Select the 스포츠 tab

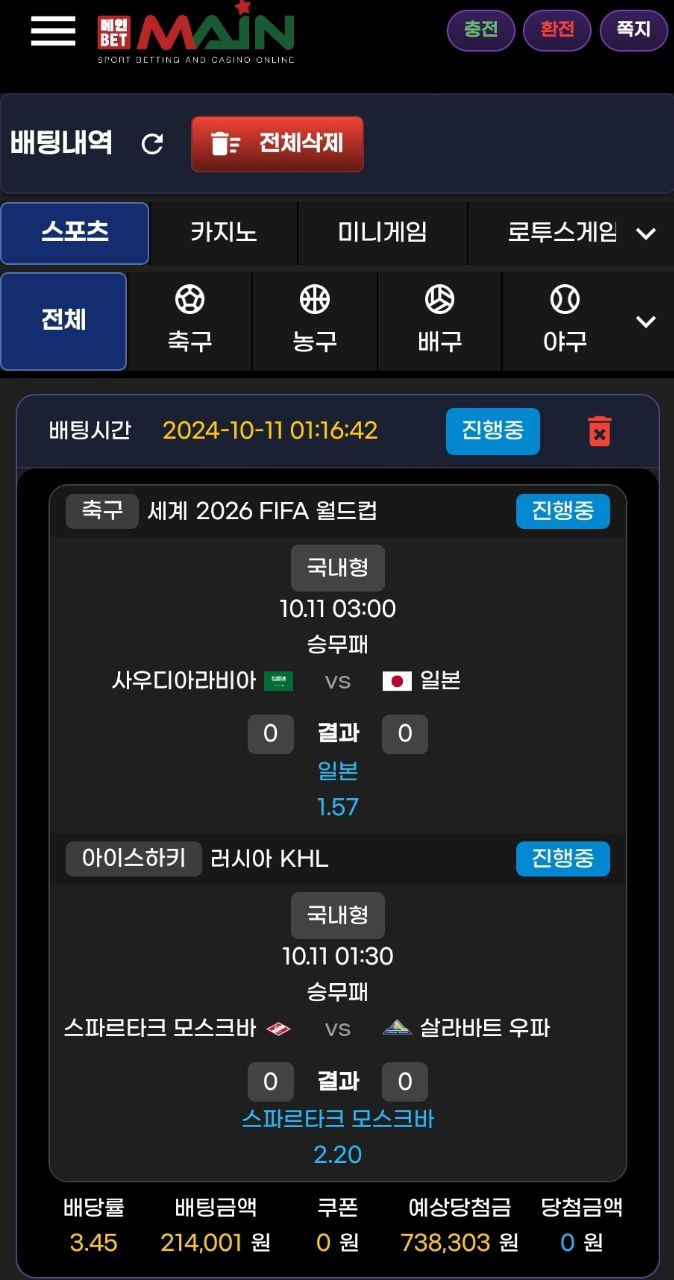click(x=75, y=233)
